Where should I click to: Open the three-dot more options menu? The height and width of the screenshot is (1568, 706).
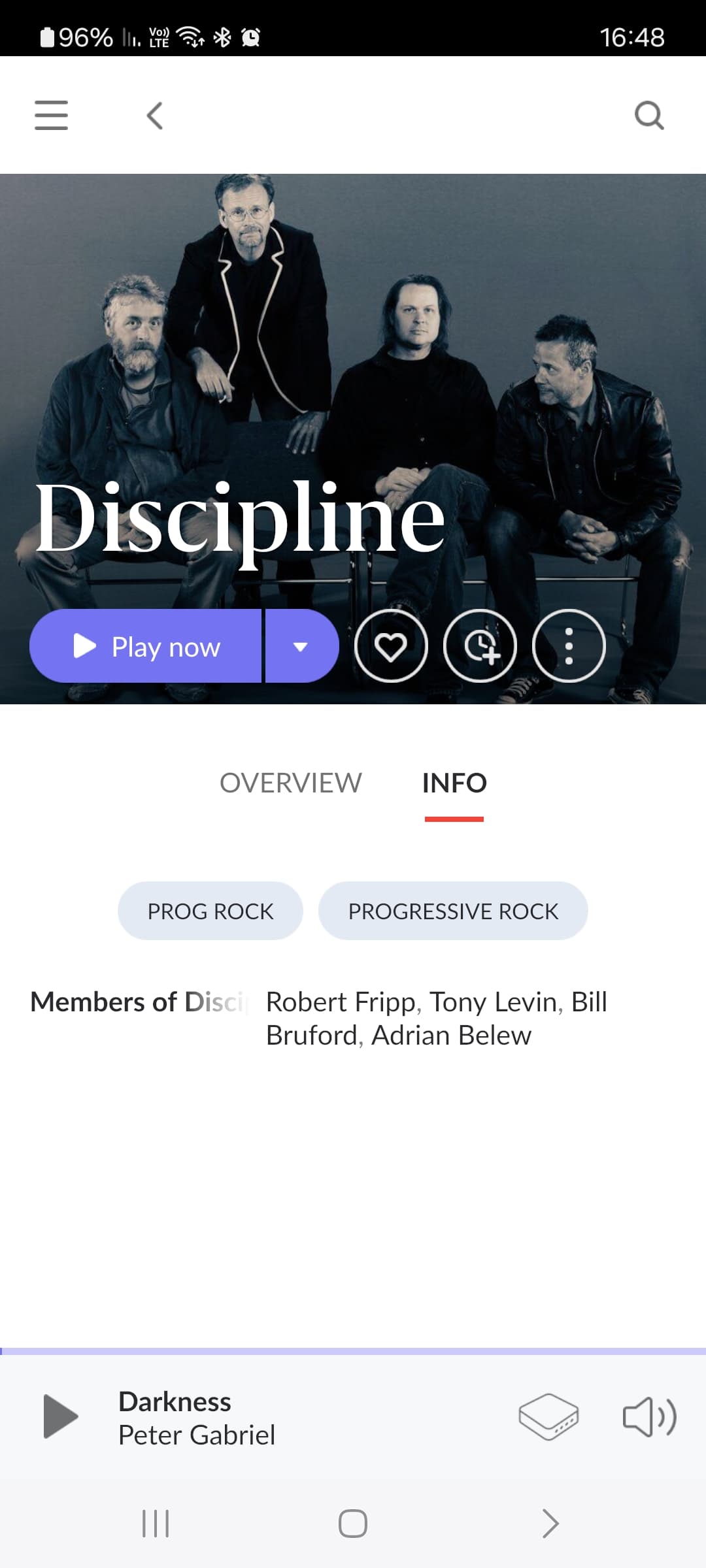(x=569, y=646)
